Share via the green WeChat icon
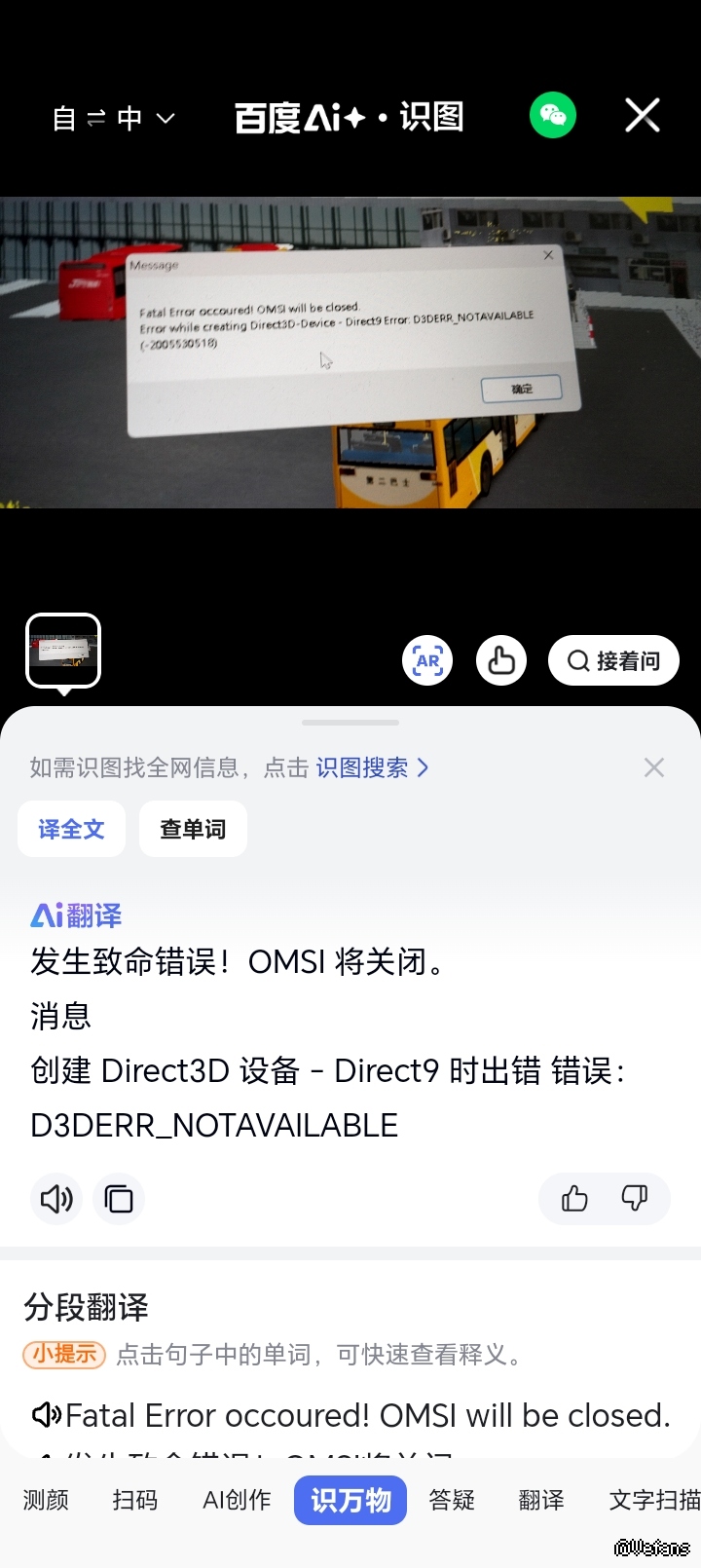This screenshot has width=701, height=1568. point(553,116)
